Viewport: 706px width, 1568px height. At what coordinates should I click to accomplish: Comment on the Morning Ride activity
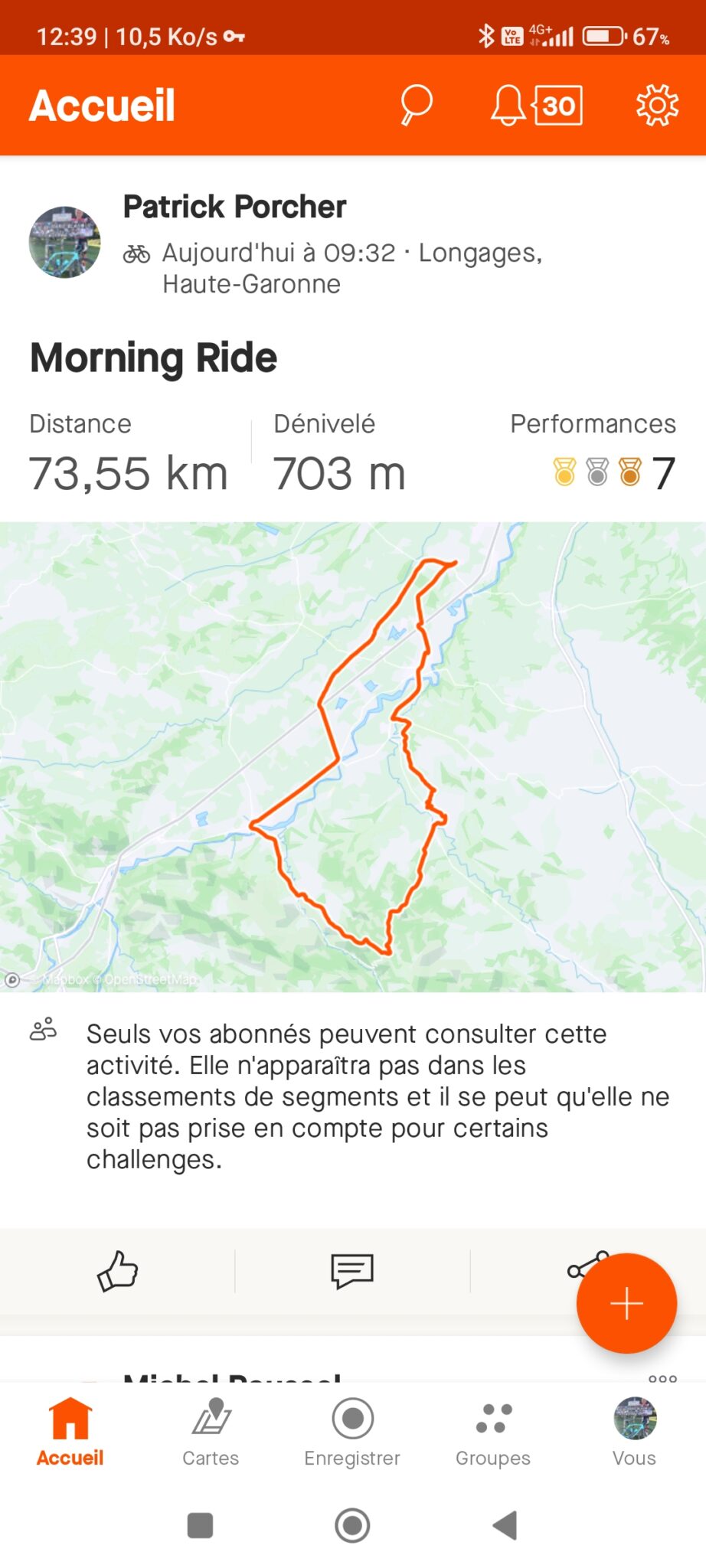point(352,1271)
